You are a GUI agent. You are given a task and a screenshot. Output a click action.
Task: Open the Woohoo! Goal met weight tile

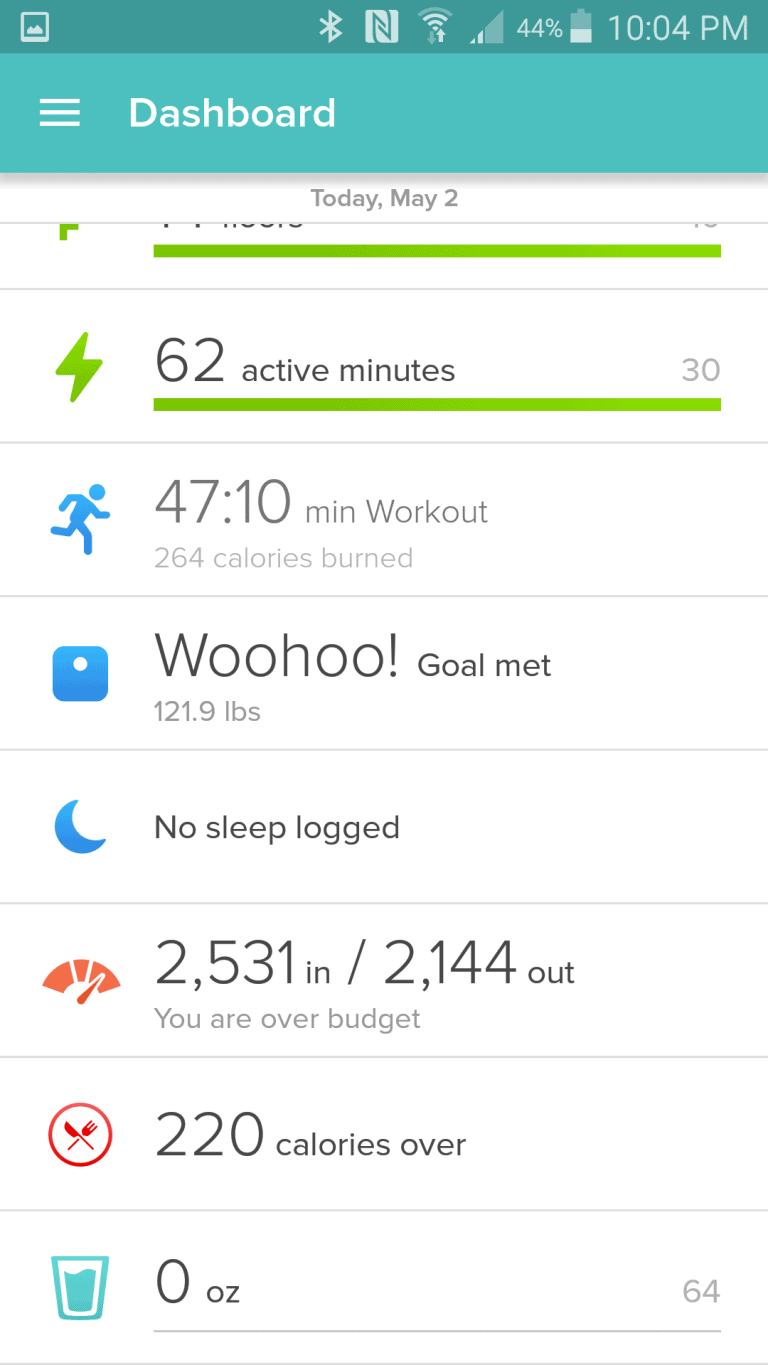click(x=384, y=674)
